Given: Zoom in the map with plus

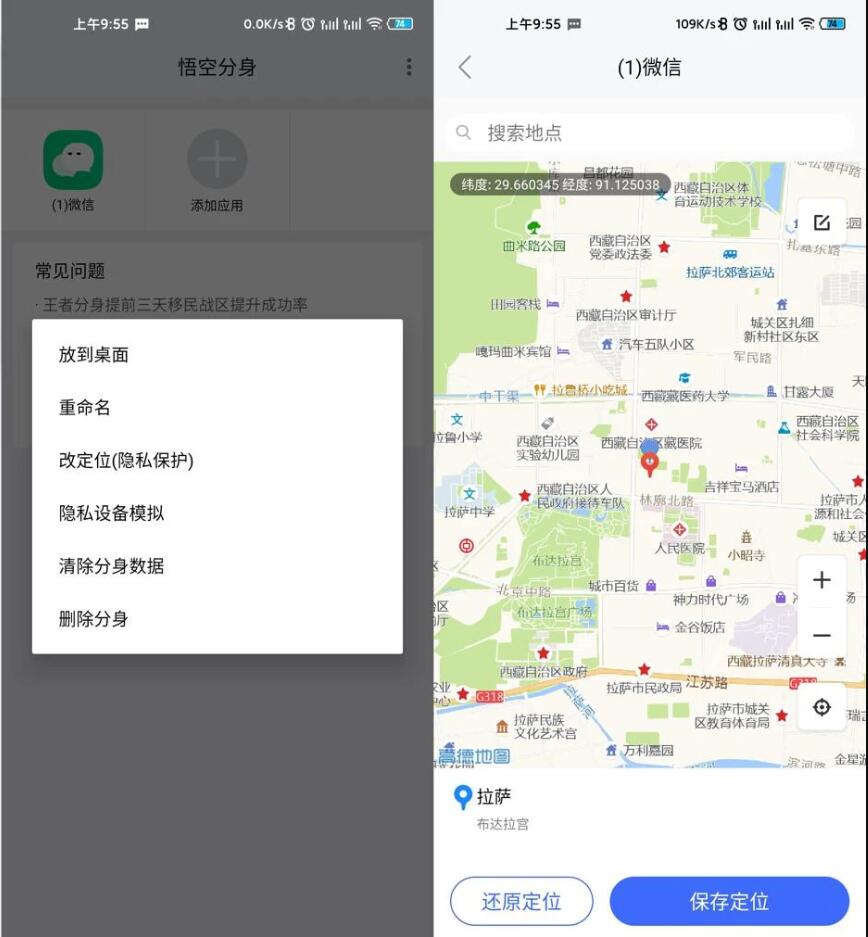Looking at the screenshot, I should pos(821,580).
